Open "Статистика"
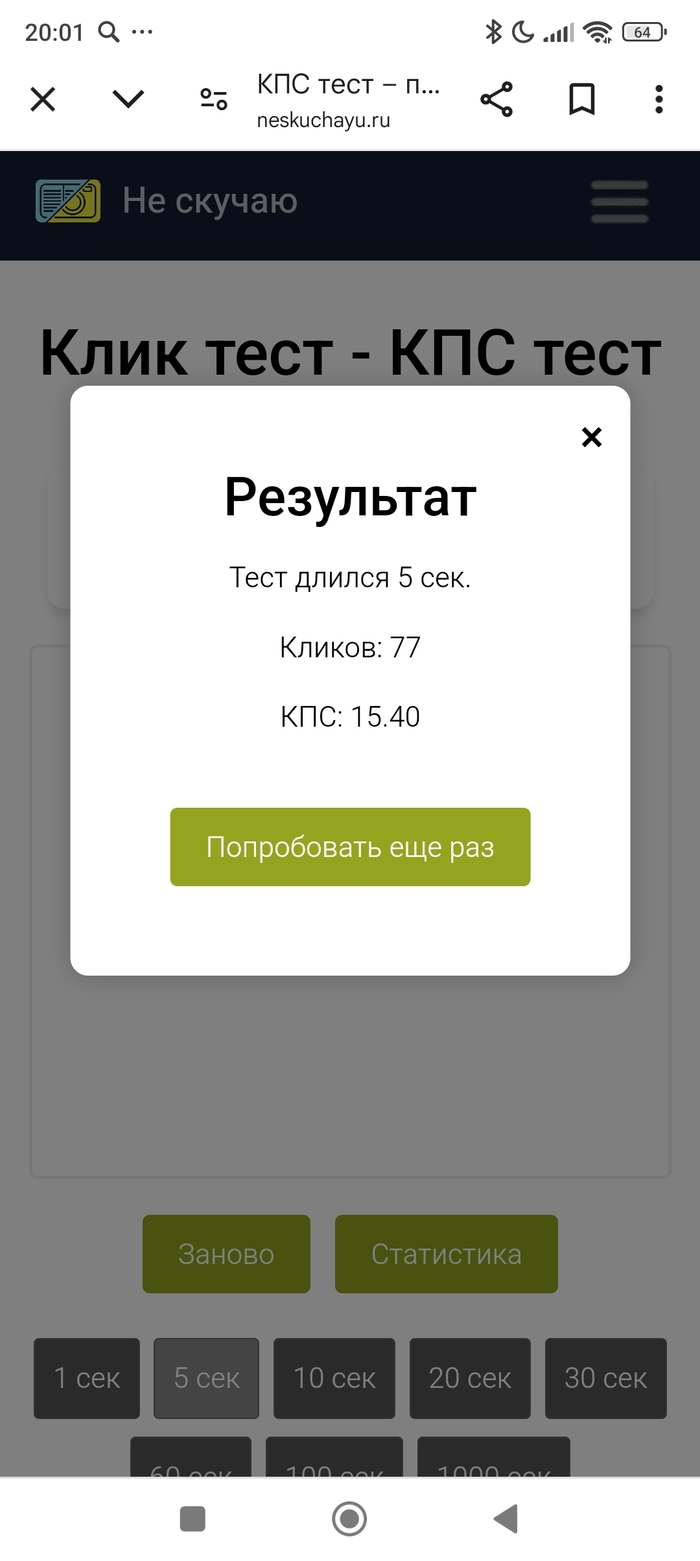 coord(446,1254)
